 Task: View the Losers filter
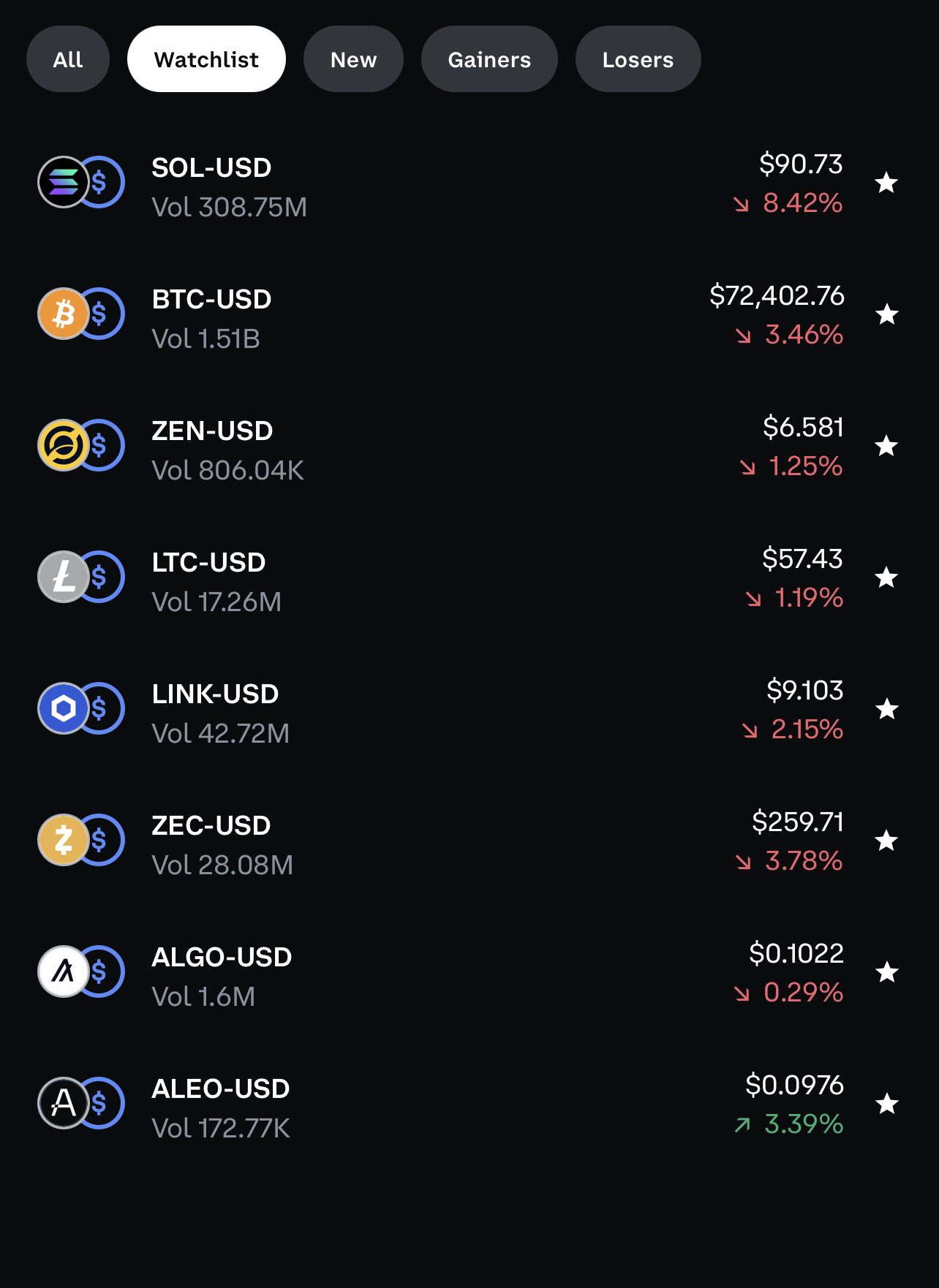point(638,59)
